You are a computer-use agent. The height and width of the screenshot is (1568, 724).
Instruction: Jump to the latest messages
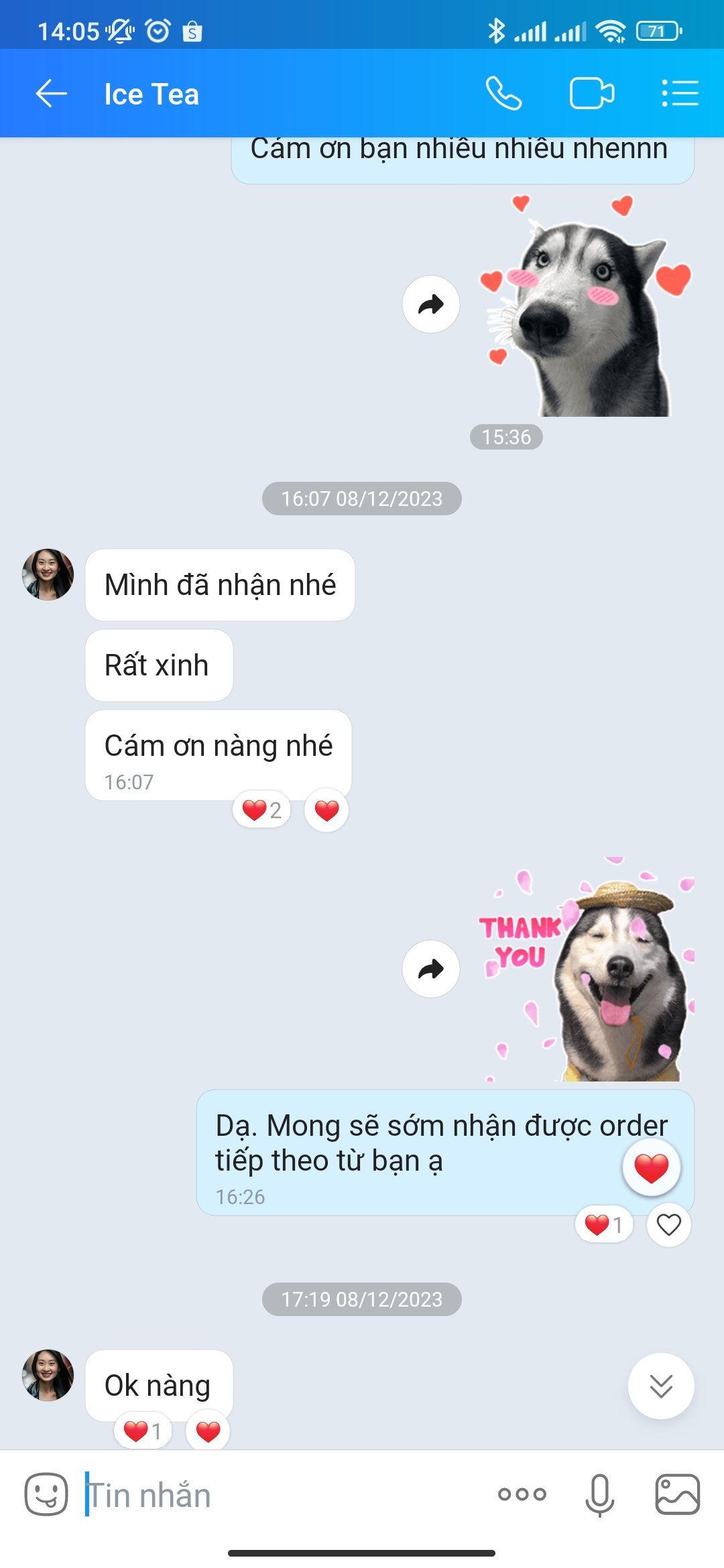coord(661,1386)
